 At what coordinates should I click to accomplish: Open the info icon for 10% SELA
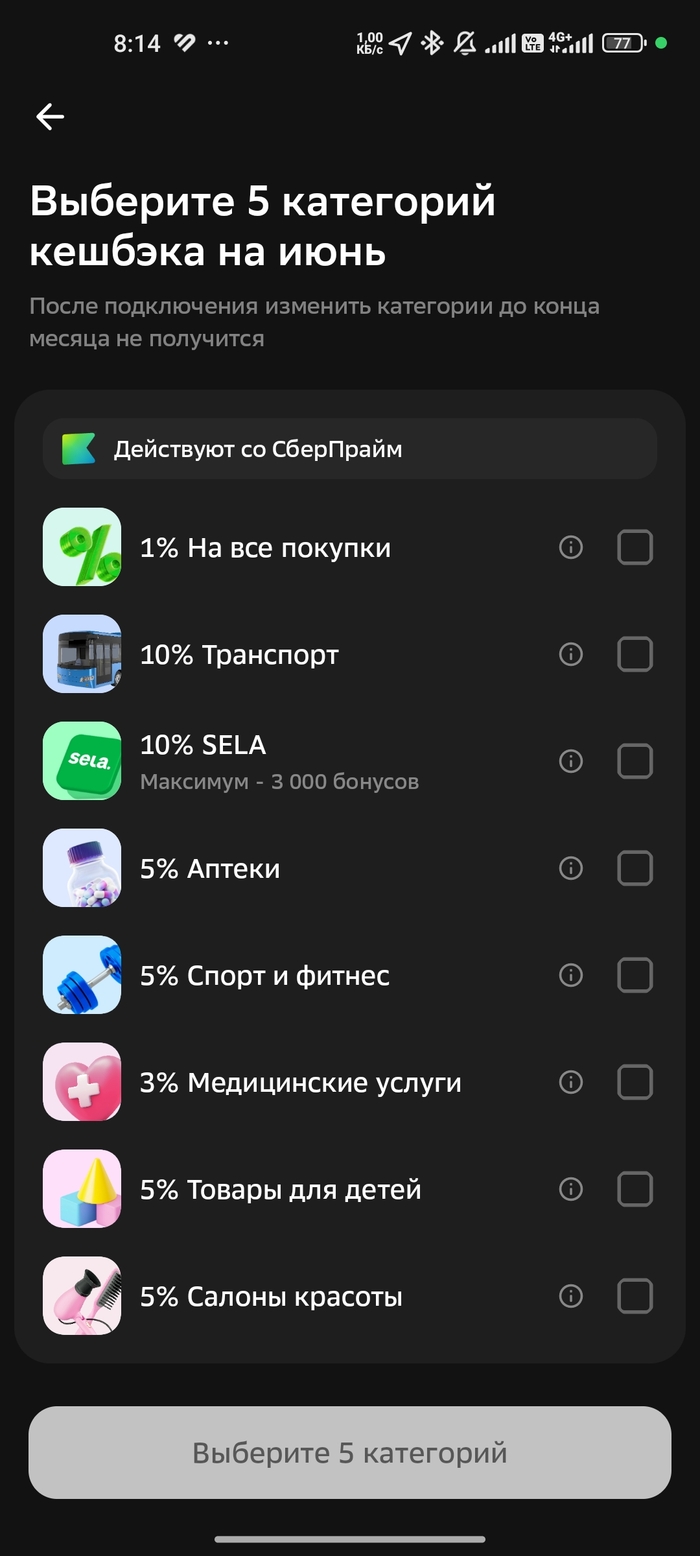click(571, 762)
